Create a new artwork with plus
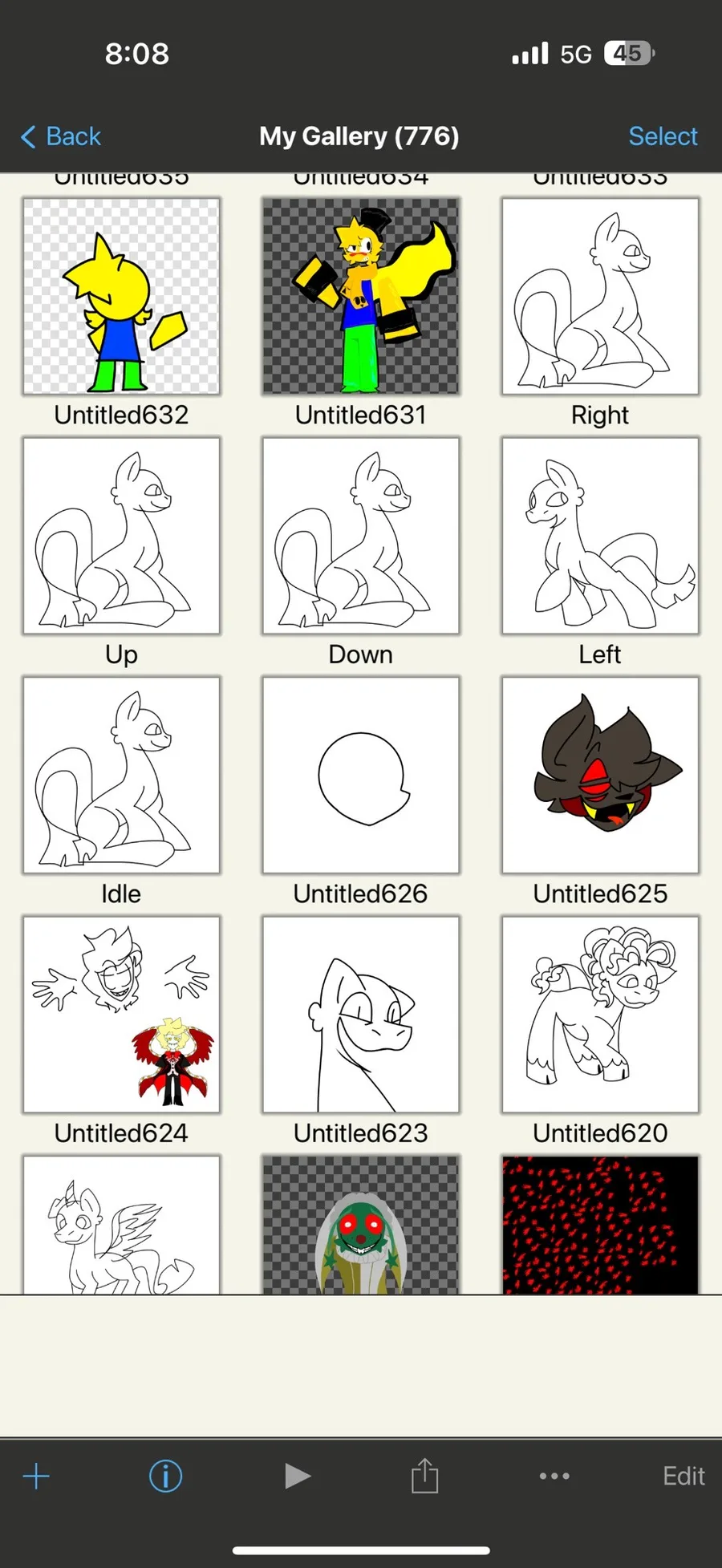Viewport: 722px width, 1568px height. click(36, 1476)
